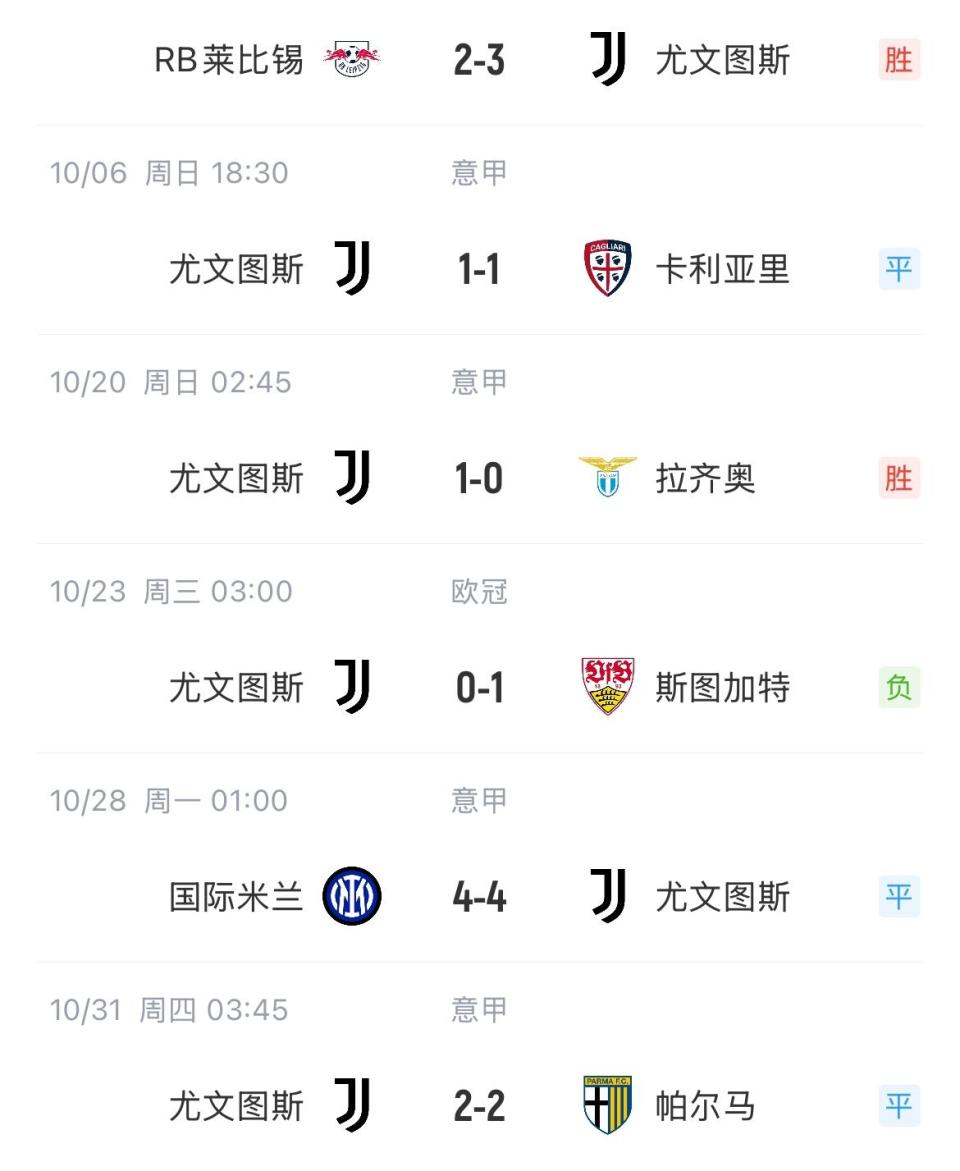This screenshot has height=1171, width=960.
Task: Select the Inter Milan club logo
Action: (x=351, y=897)
